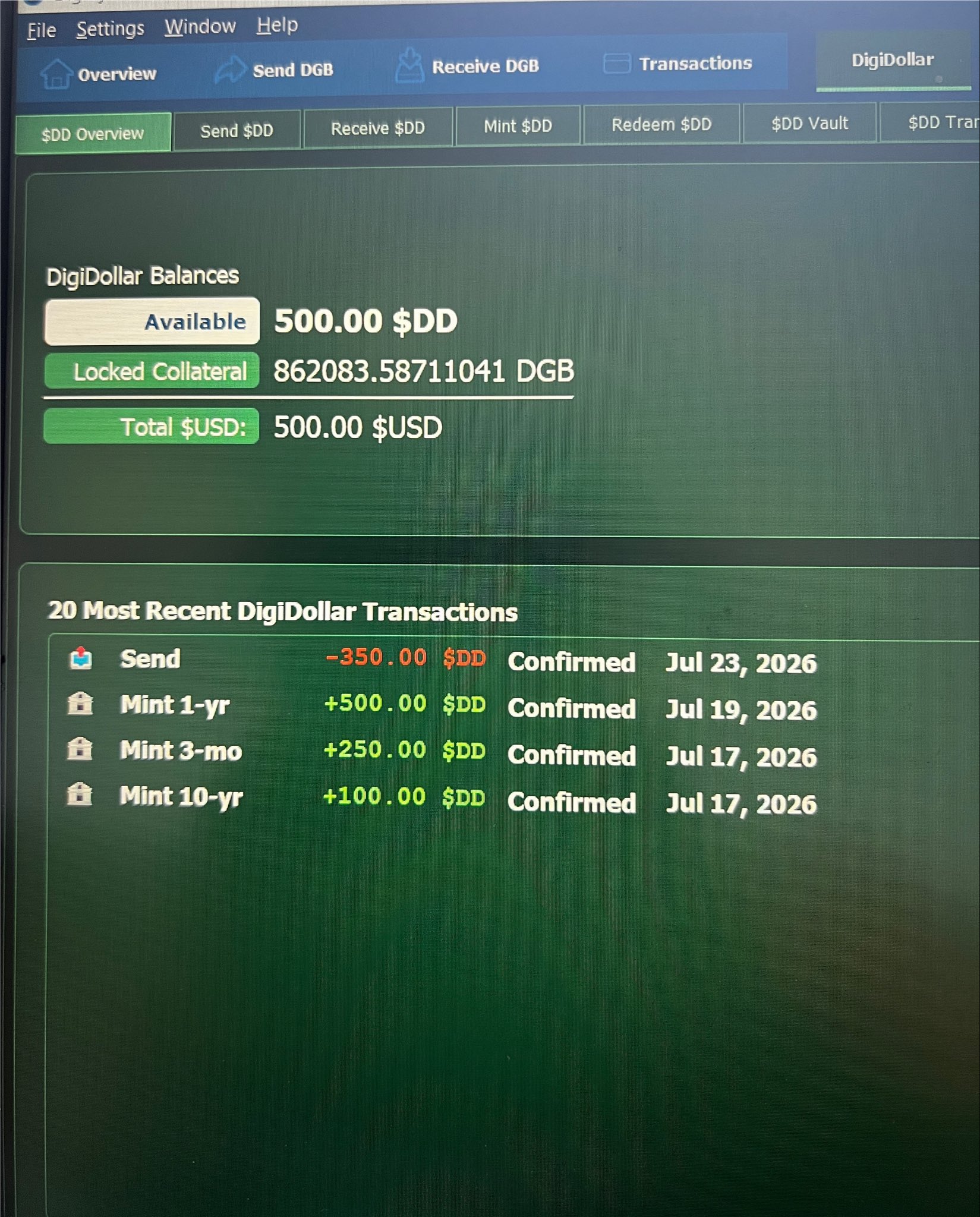View the Transactions page
Screen dimensions: 980x1217
click(678, 63)
